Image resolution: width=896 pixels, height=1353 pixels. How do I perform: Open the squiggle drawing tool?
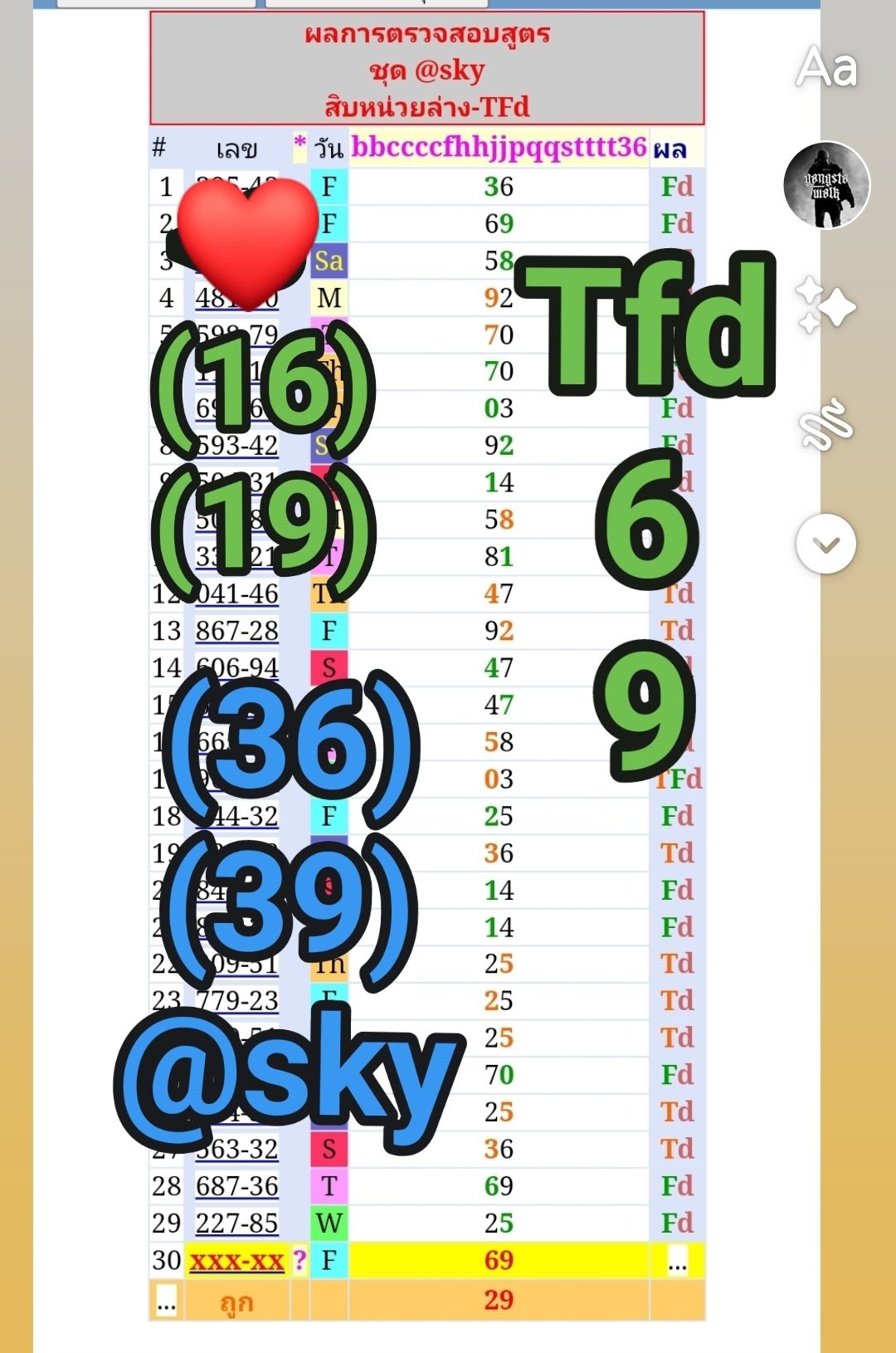click(825, 424)
